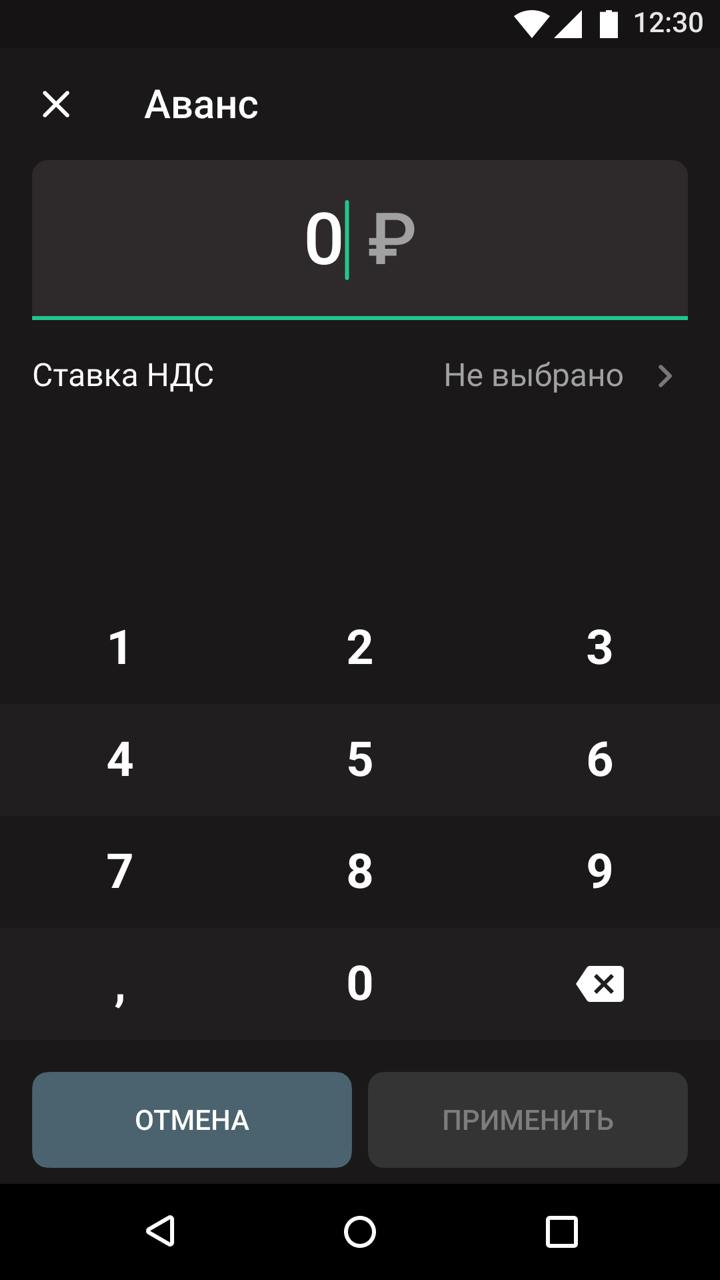Enter digit 5 on the keypad
Screen dimensions: 720x1280
click(x=360, y=760)
